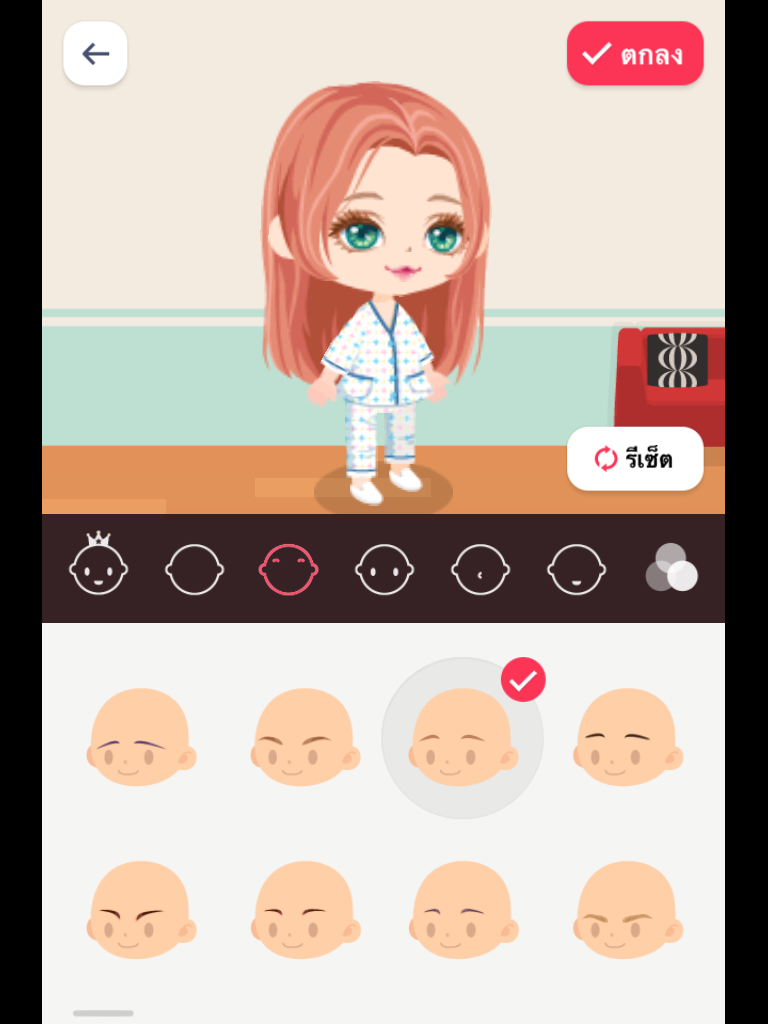Choose the bushy light brown eyebrows
This screenshot has width=768, height=1024.
(x=627, y=910)
